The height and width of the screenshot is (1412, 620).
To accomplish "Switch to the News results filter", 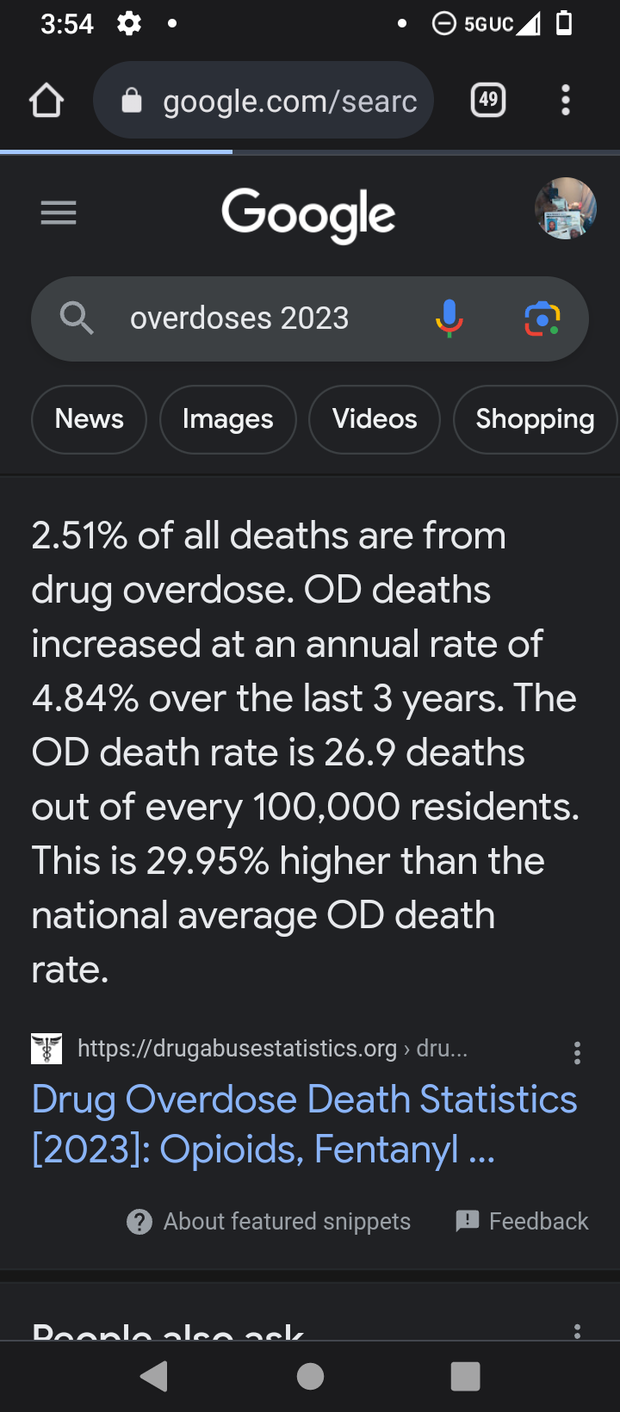I will 89,419.
